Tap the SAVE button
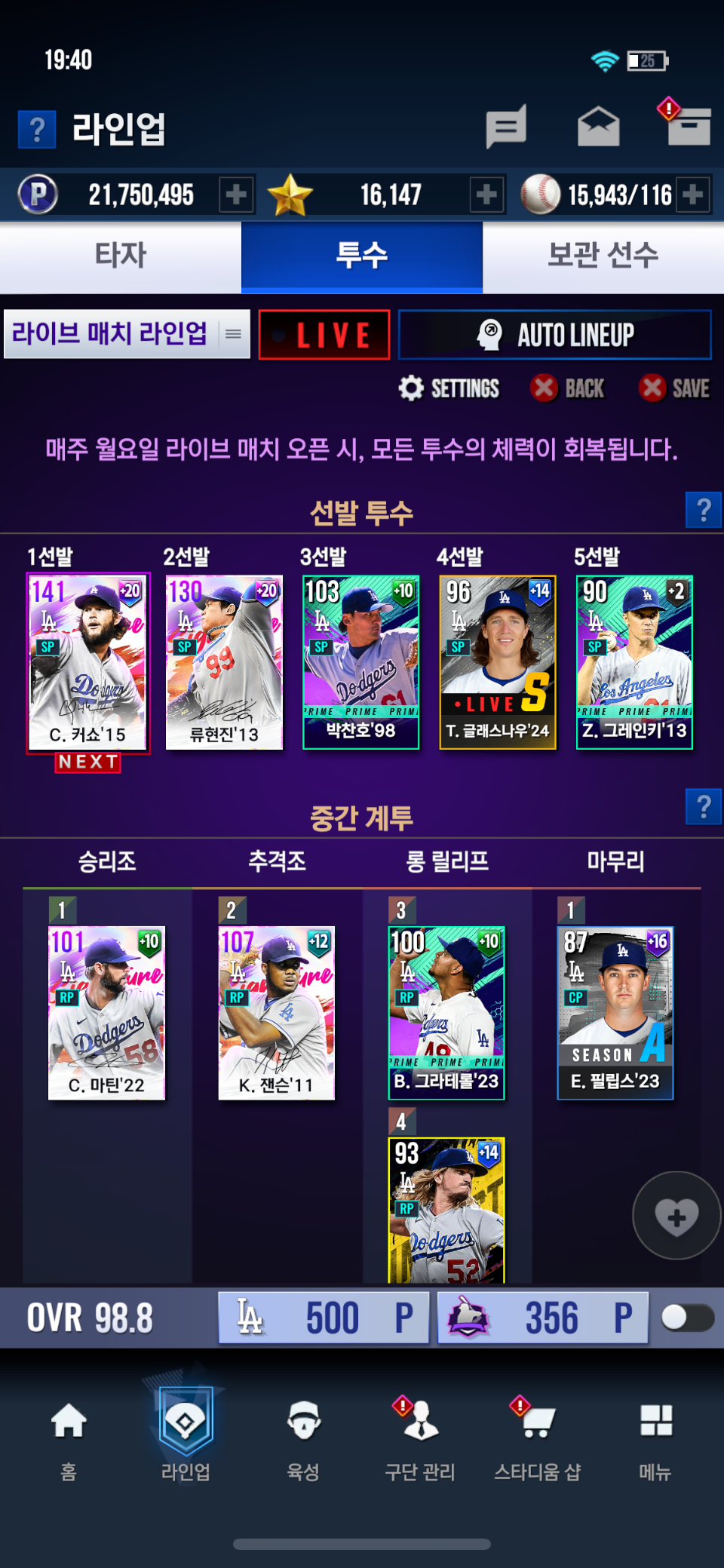Viewport: 724px width, 1568px height. tap(674, 388)
